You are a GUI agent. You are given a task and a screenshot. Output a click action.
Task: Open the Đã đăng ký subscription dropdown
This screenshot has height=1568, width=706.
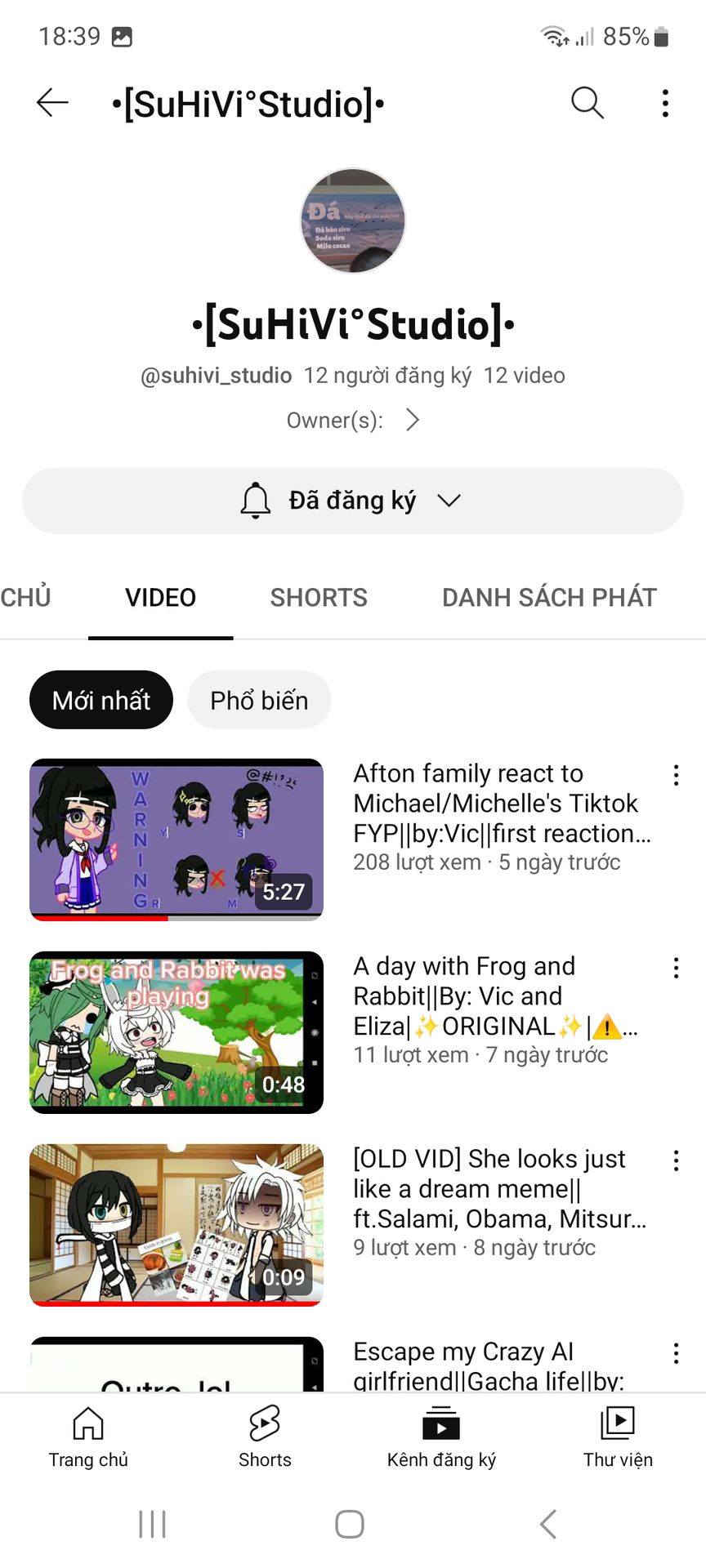353,501
